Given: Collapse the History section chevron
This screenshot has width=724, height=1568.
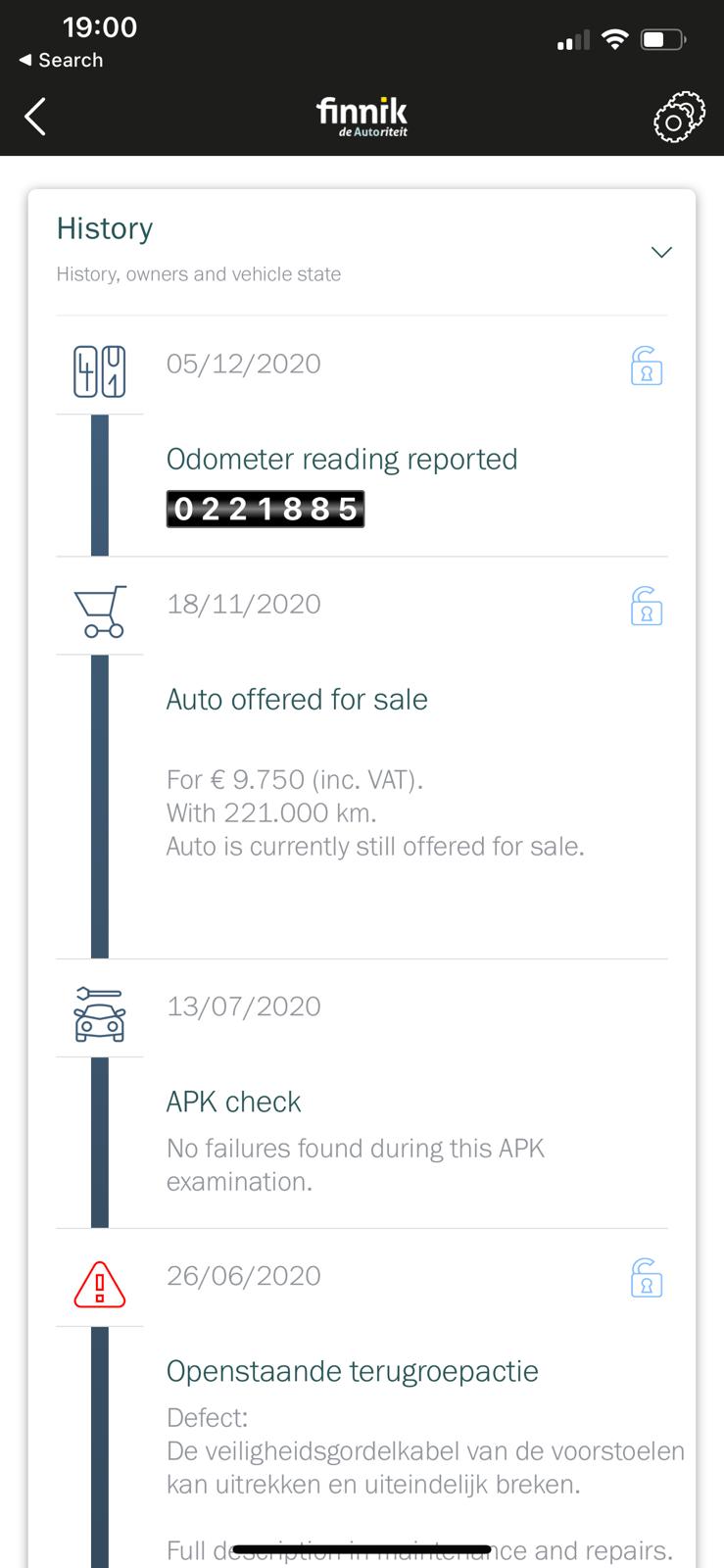Looking at the screenshot, I should tap(661, 252).
